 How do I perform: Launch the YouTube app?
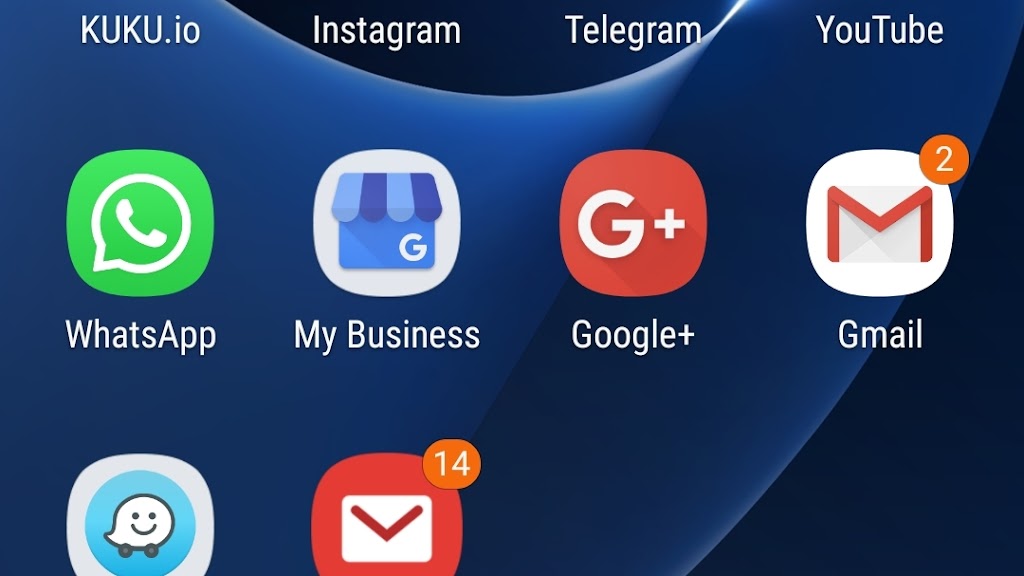(879, 30)
